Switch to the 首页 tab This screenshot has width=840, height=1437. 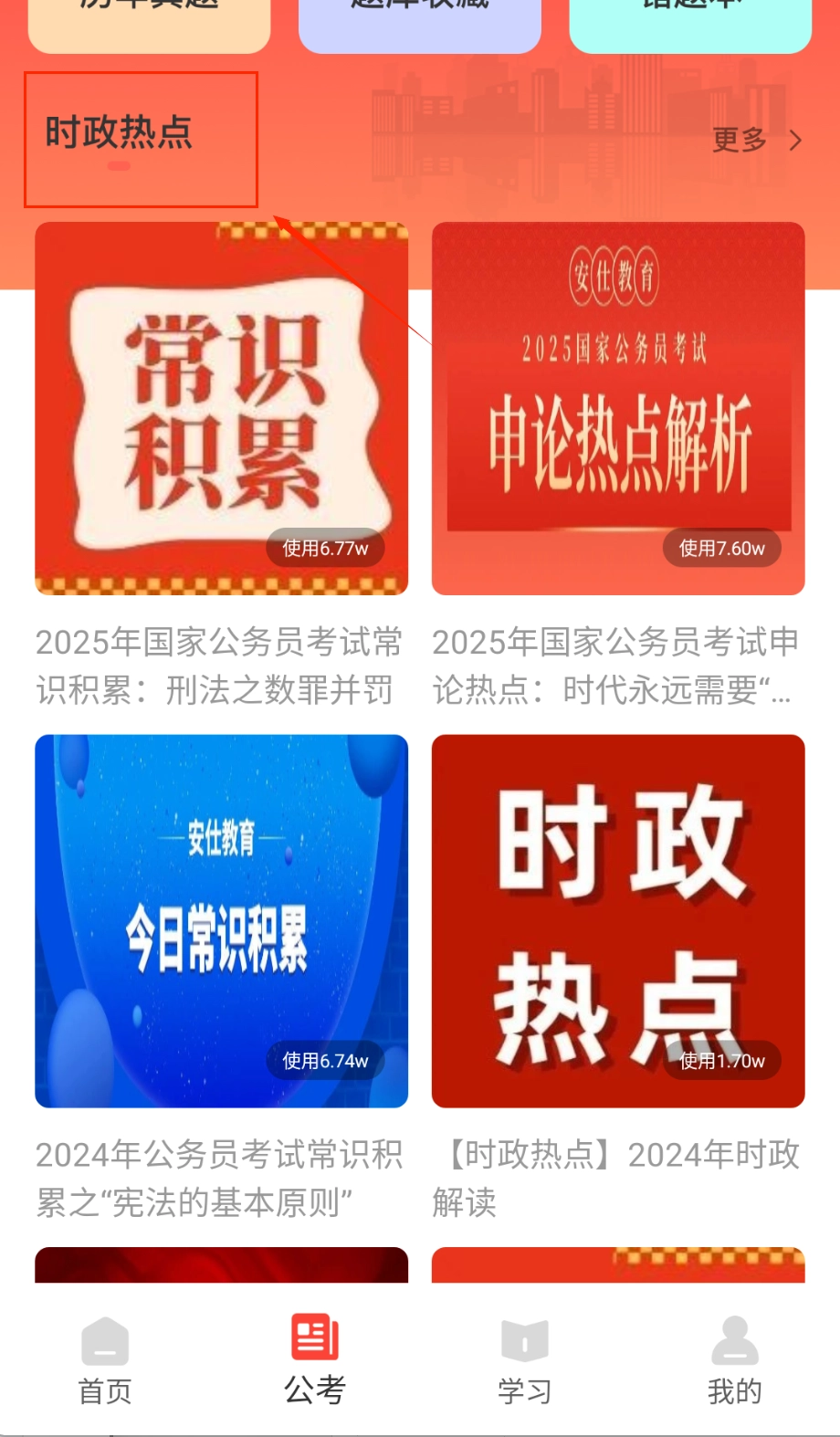pos(105,1360)
